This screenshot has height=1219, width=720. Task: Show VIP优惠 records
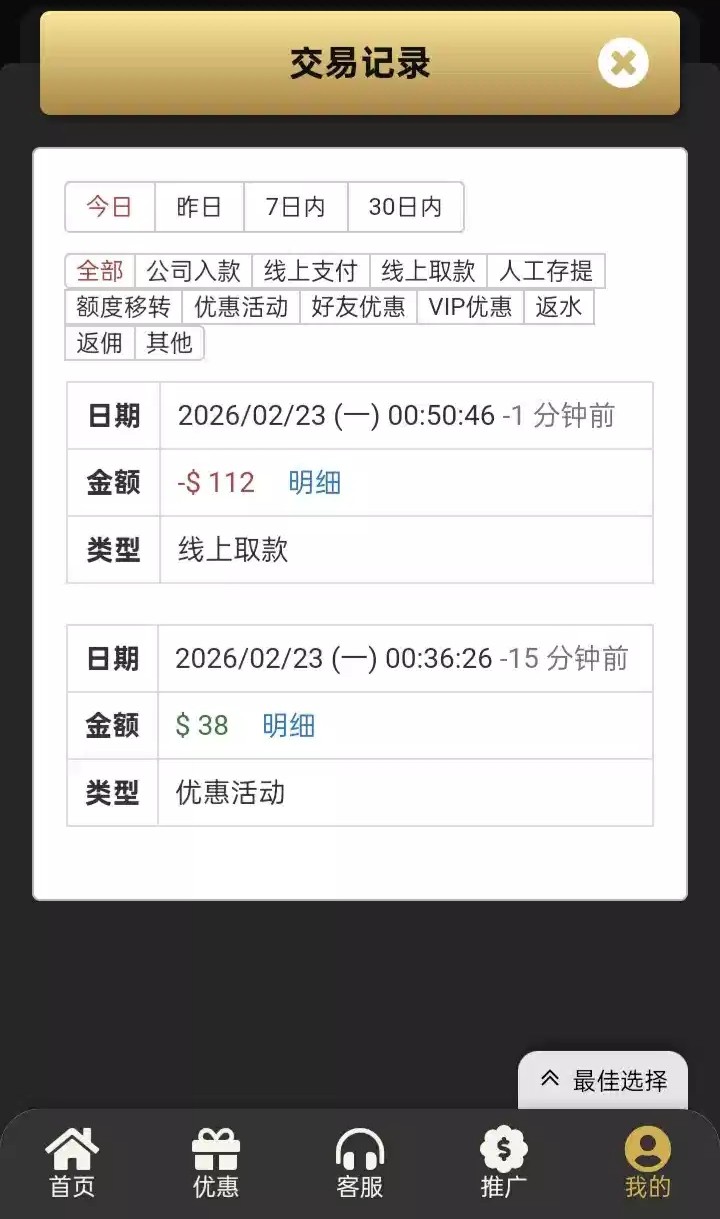click(470, 307)
